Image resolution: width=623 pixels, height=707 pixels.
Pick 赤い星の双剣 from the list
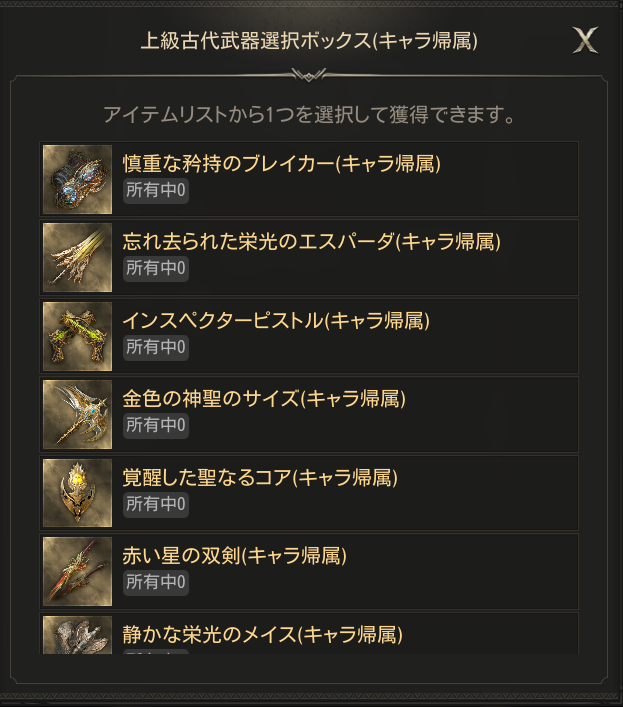[309, 571]
